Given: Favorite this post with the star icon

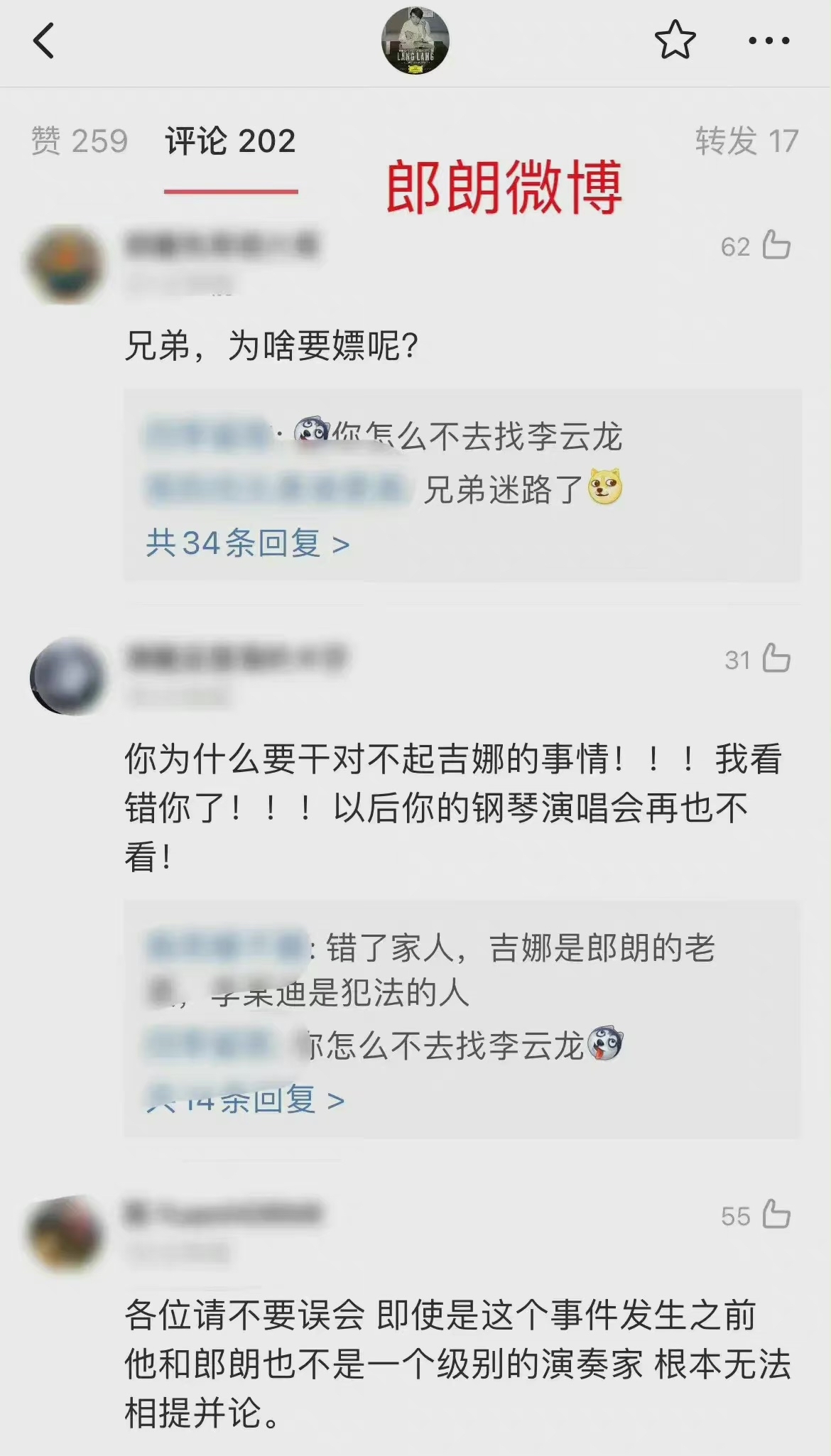Looking at the screenshot, I should (x=674, y=40).
